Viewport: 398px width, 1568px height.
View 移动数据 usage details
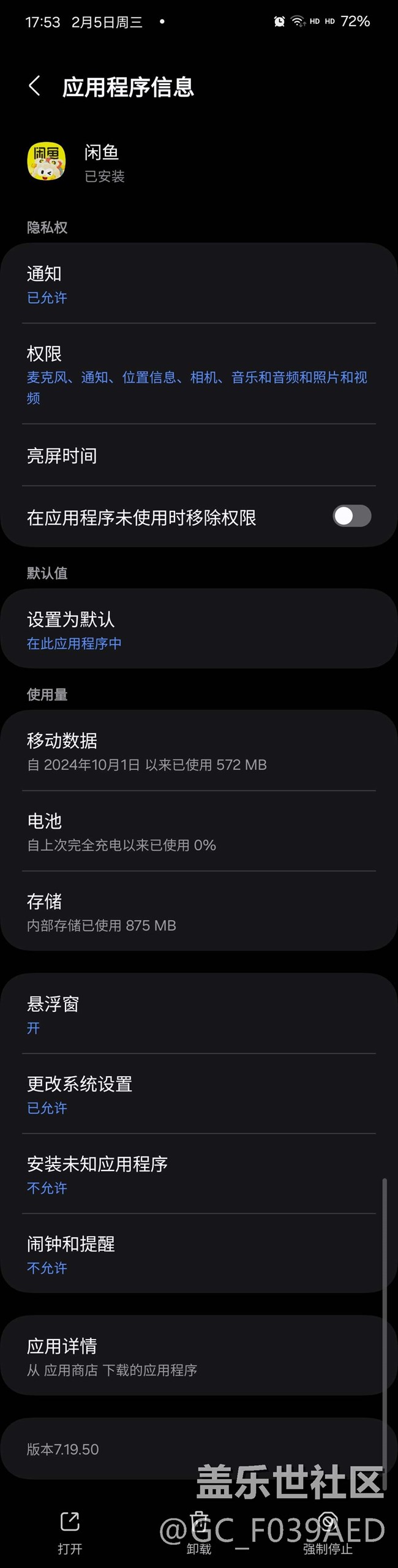click(x=198, y=752)
